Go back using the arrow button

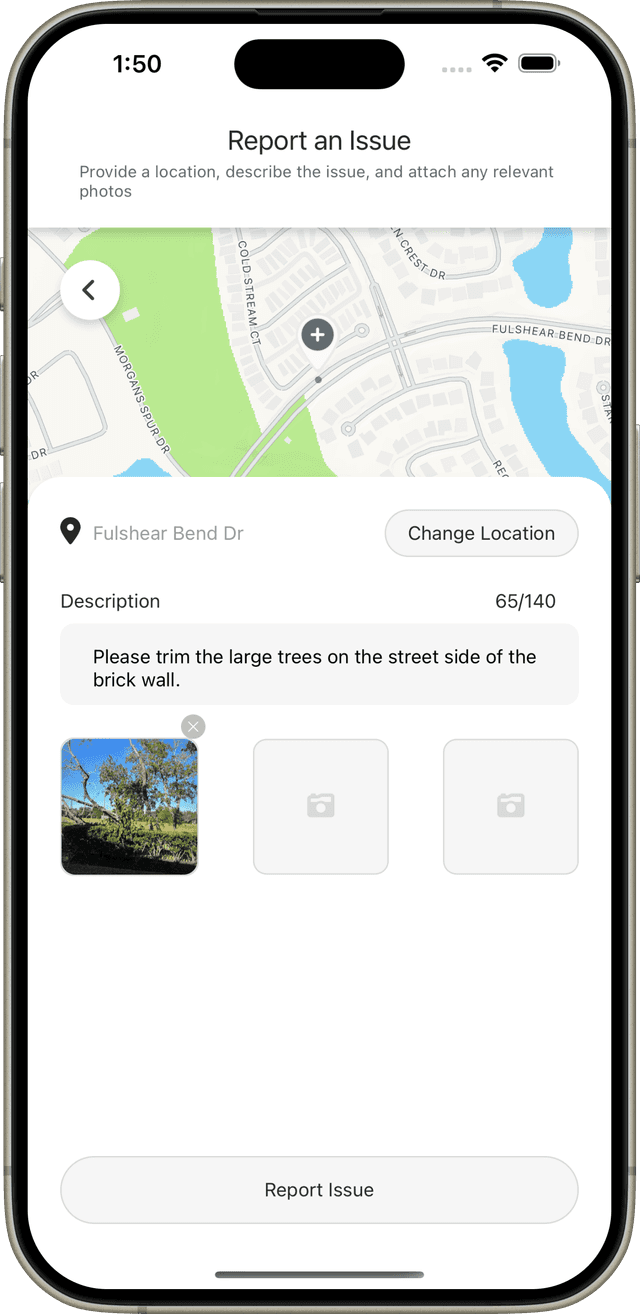tap(90, 290)
